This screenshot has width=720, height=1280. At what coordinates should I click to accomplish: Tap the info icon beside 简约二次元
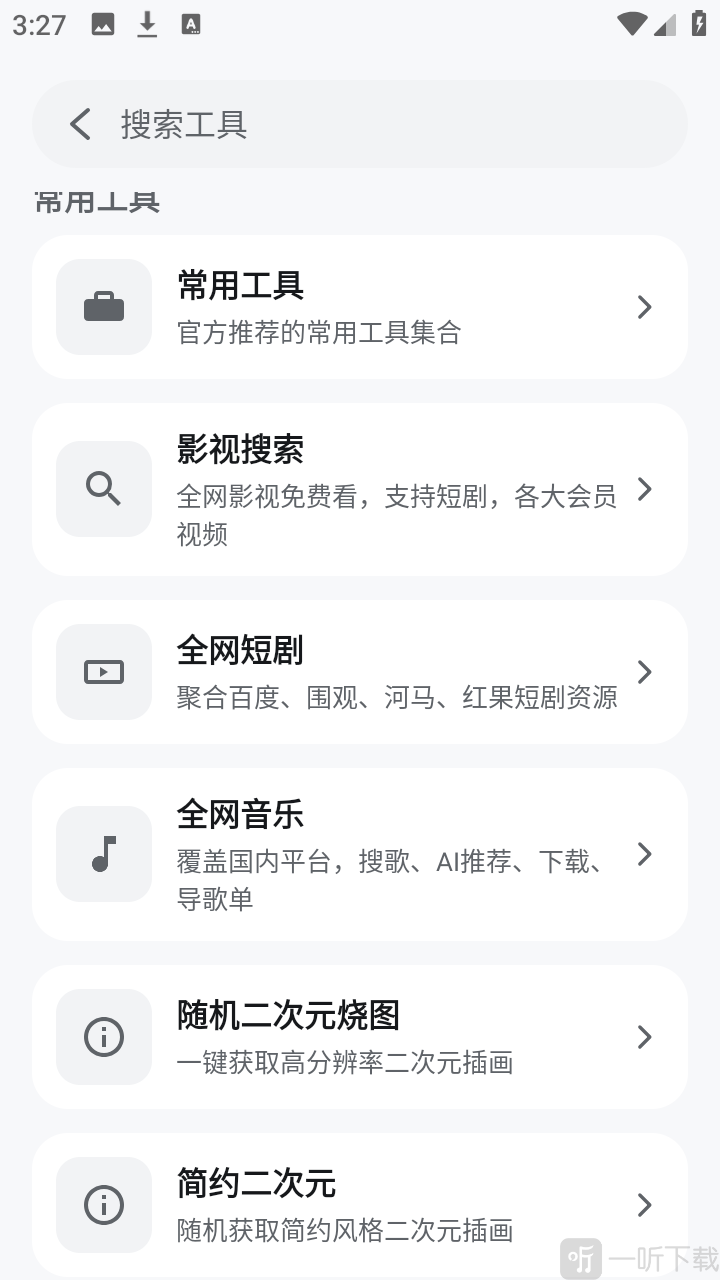tap(103, 1205)
